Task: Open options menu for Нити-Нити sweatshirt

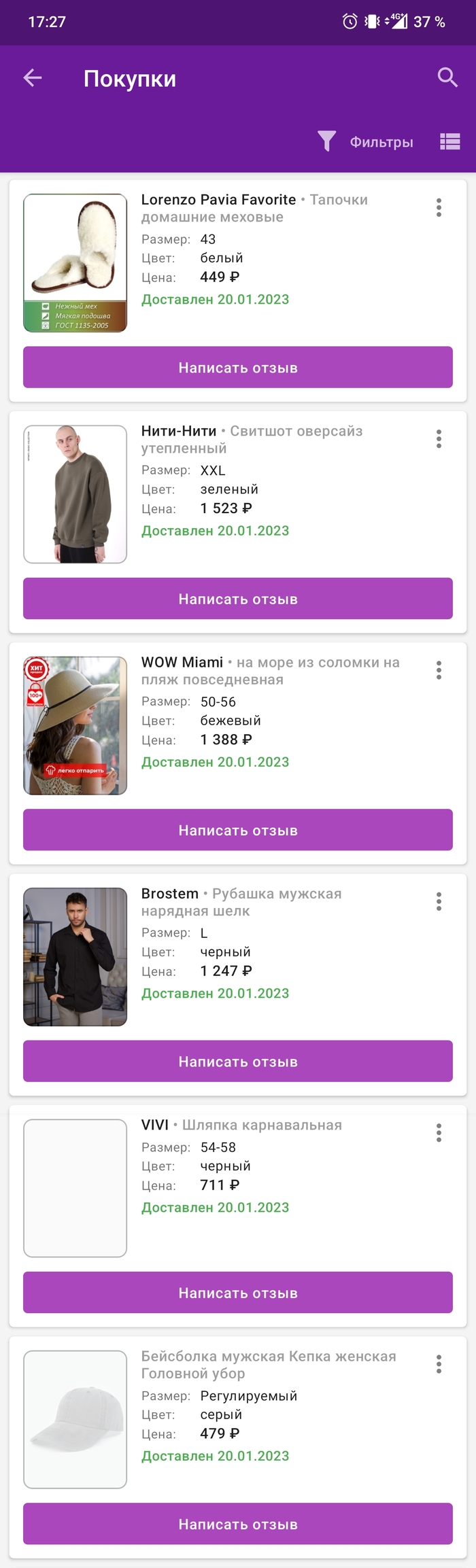Action: pos(439,438)
